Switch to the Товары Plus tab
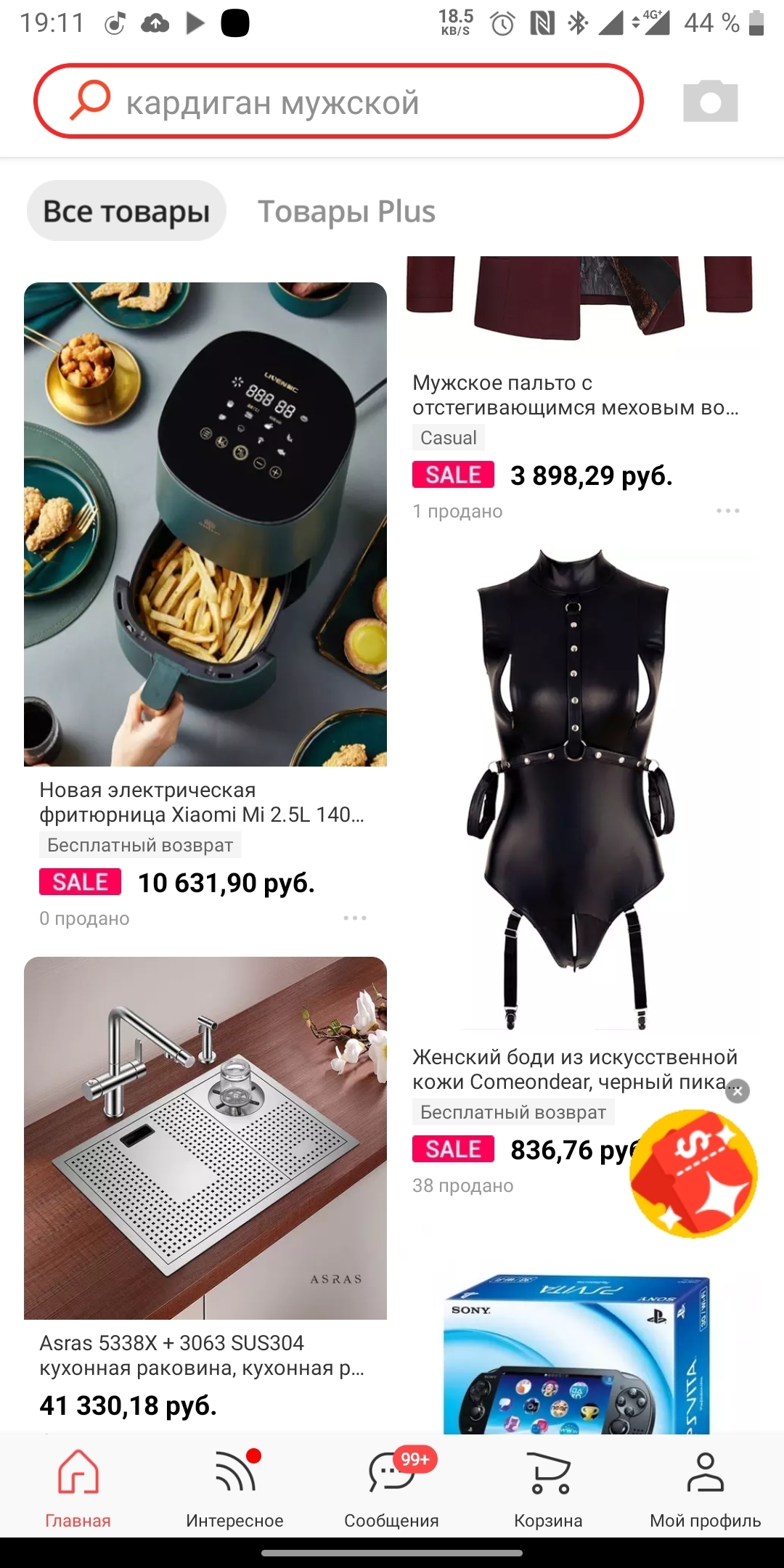This screenshot has width=784, height=1568. click(346, 211)
